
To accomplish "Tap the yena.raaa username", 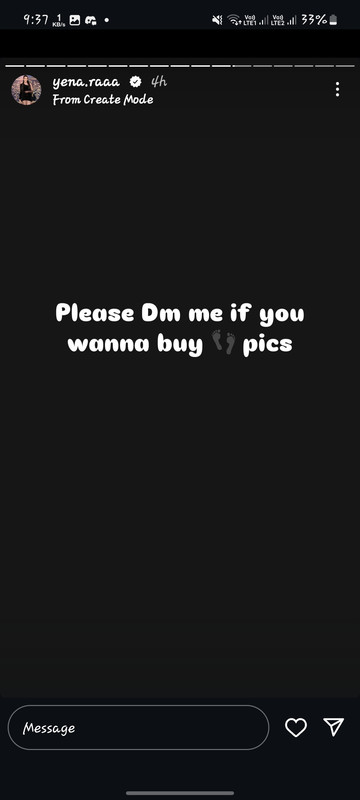I will pos(86,82).
